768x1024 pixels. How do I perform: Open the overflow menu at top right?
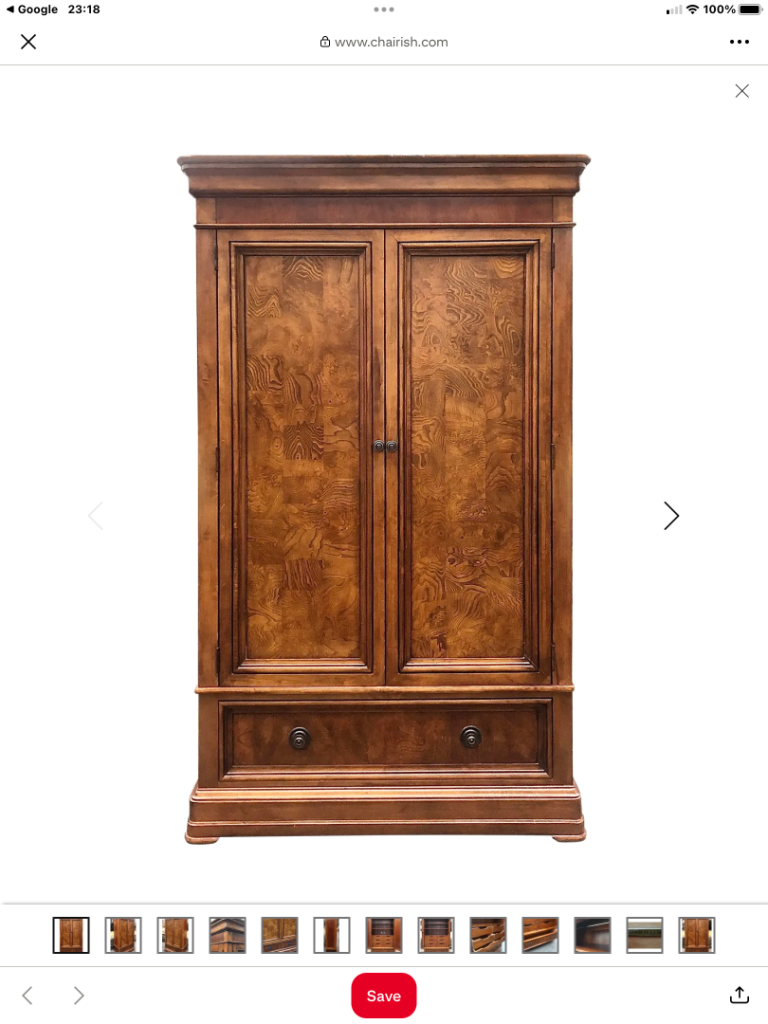click(739, 41)
